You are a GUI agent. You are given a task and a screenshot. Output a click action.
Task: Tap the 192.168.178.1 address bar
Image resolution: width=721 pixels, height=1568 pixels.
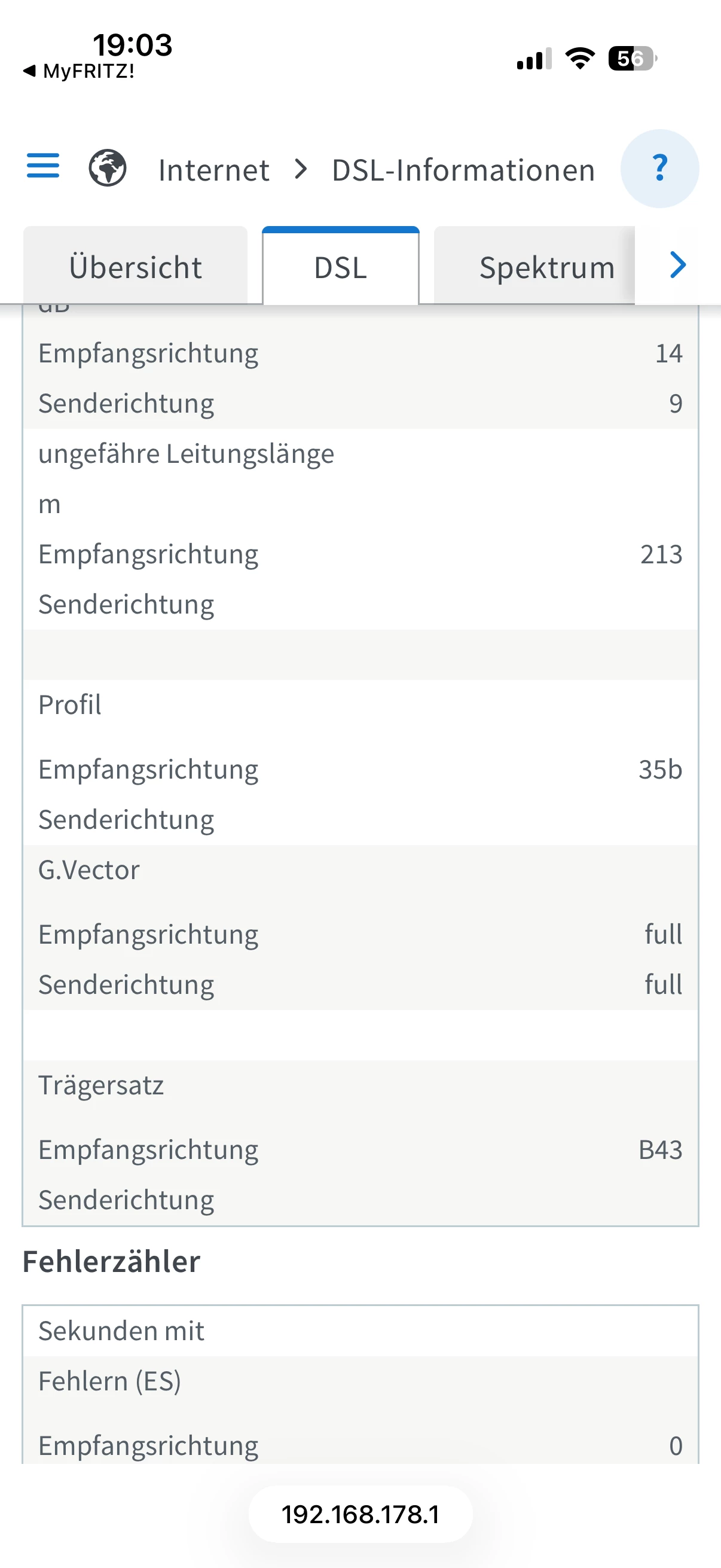click(x=360, y=1514)
